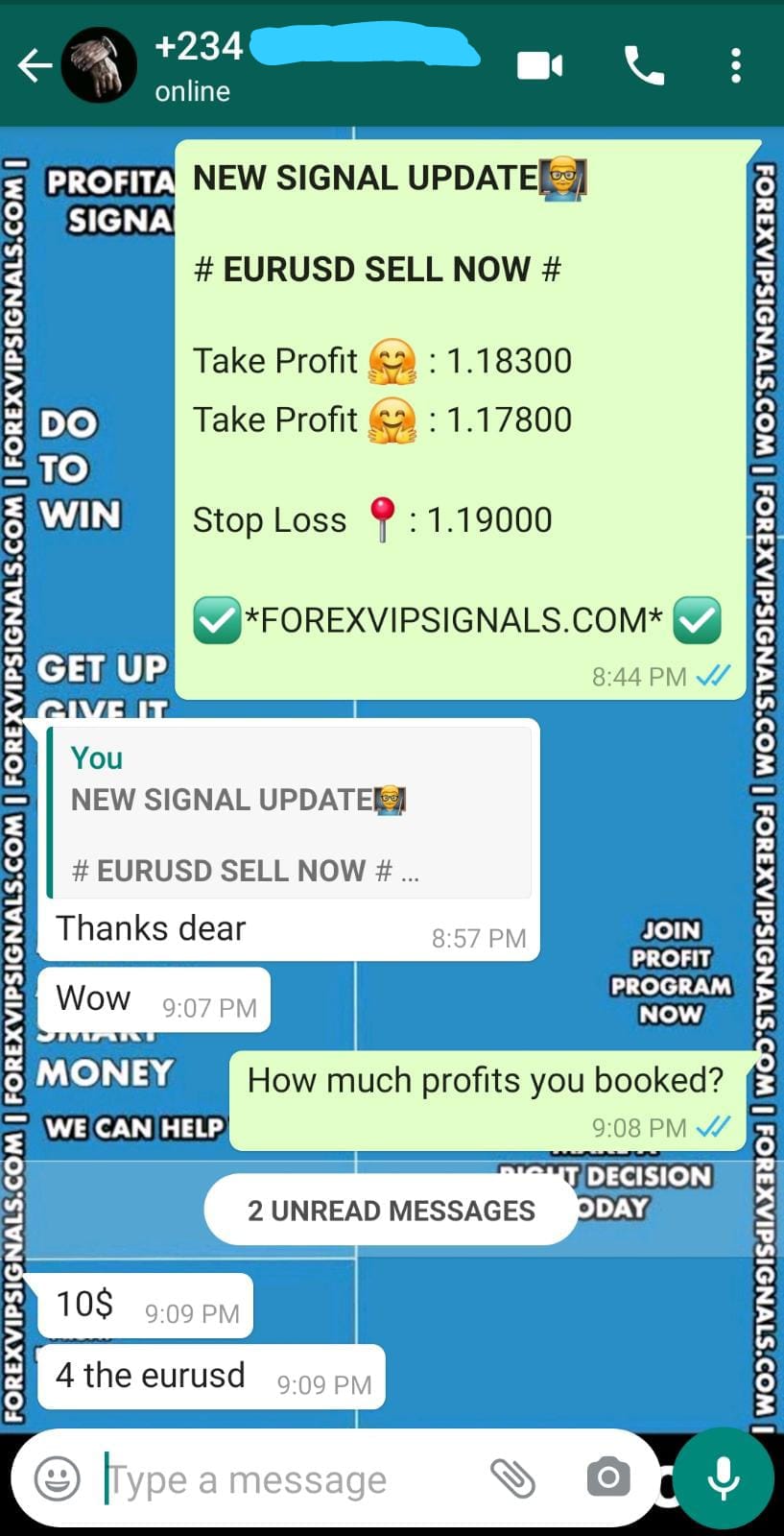Open the three-dot overflow menu
The height and width of the screenshot is (1536, 784).
[x=735, y=65]
